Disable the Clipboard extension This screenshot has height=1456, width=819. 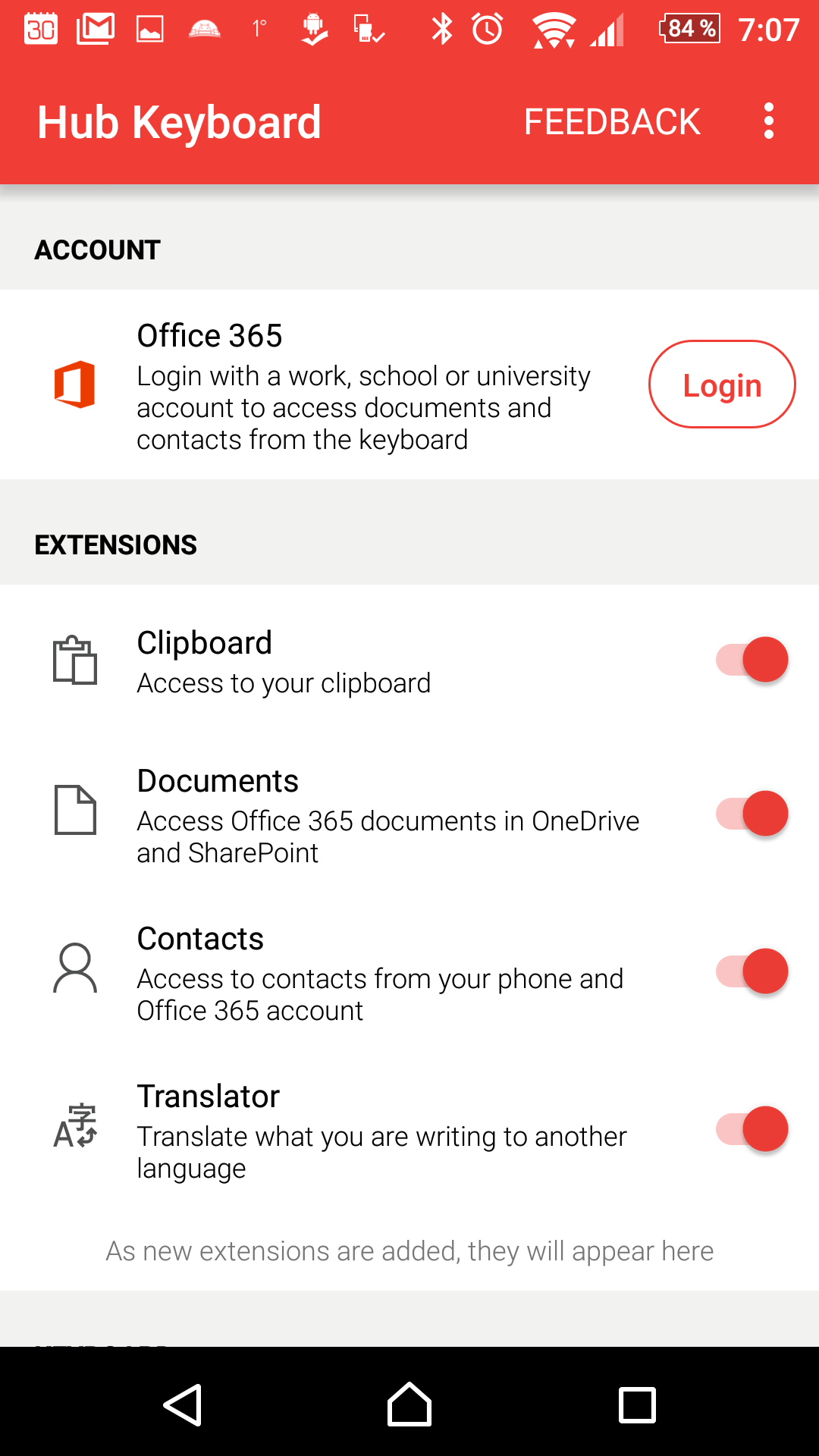(752, 660)
